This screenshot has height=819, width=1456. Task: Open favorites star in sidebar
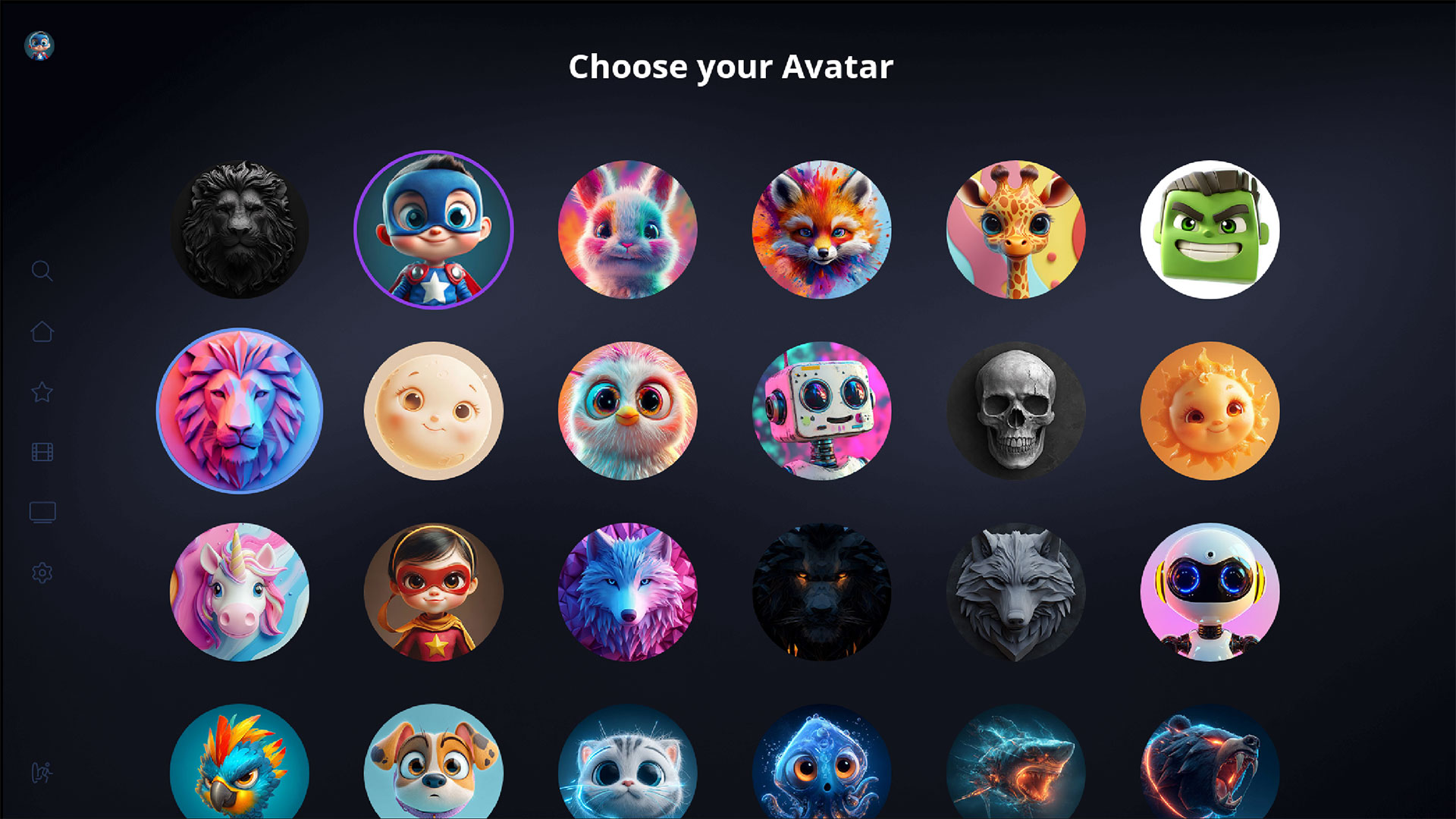pyautogui.click(x=42, y=392)
